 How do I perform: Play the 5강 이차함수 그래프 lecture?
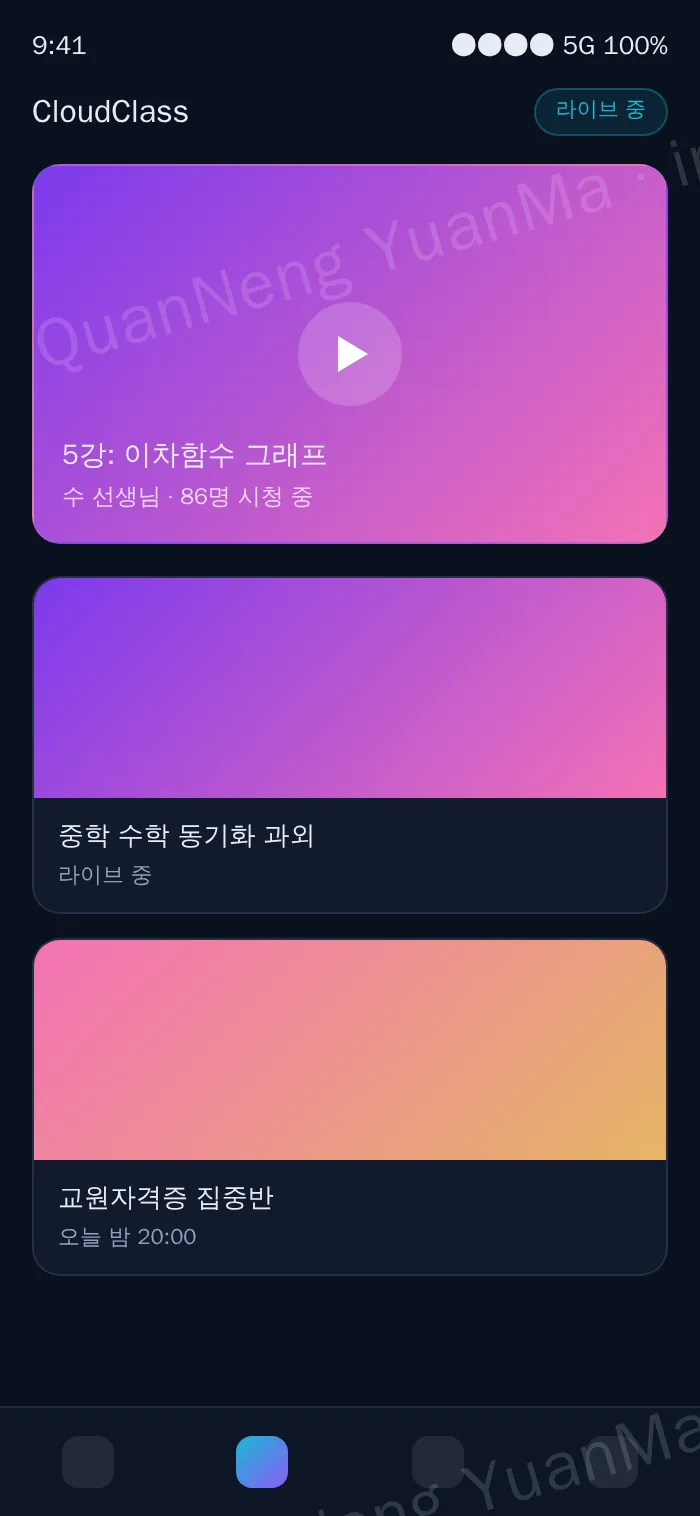pos(350,354)
